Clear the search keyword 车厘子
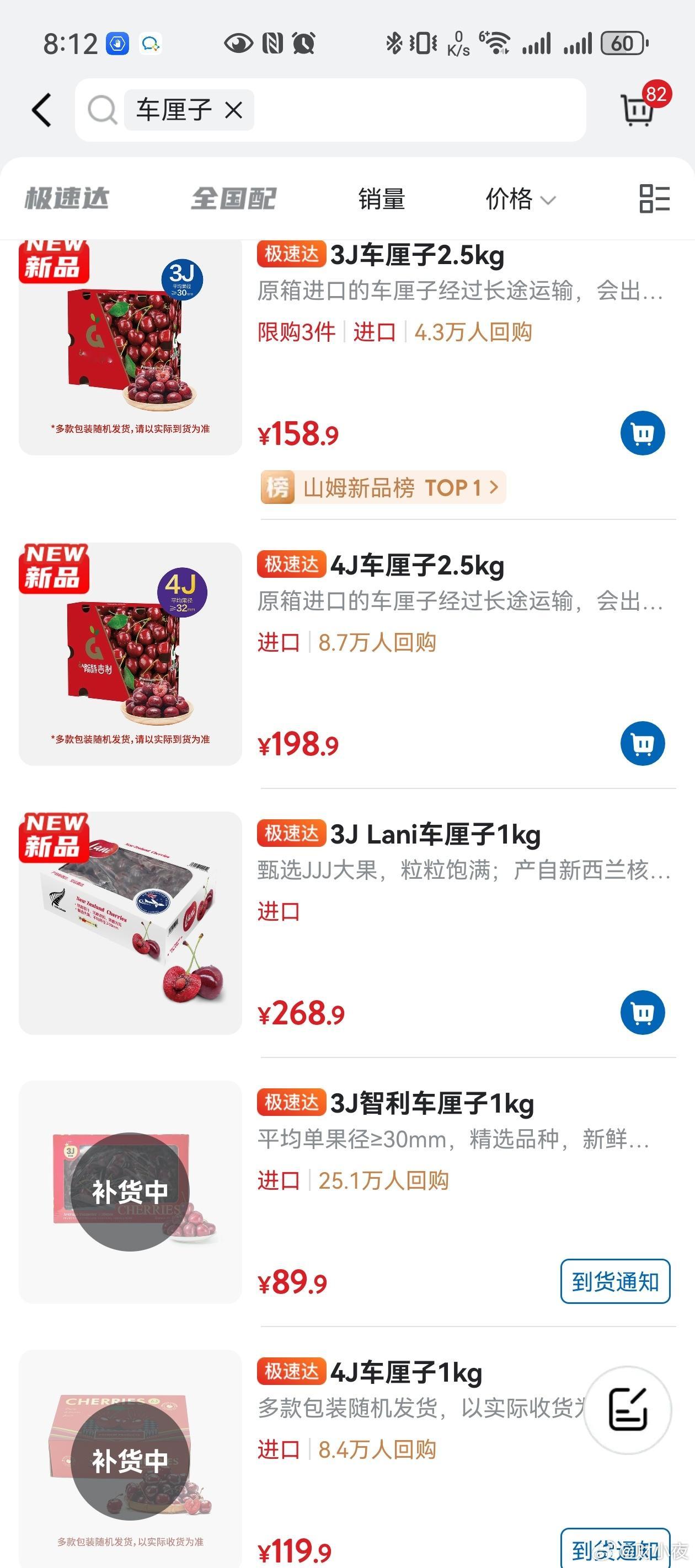The height and width of the screenshot is (1568, 695). pyautogui.click(x=234, y=110)
